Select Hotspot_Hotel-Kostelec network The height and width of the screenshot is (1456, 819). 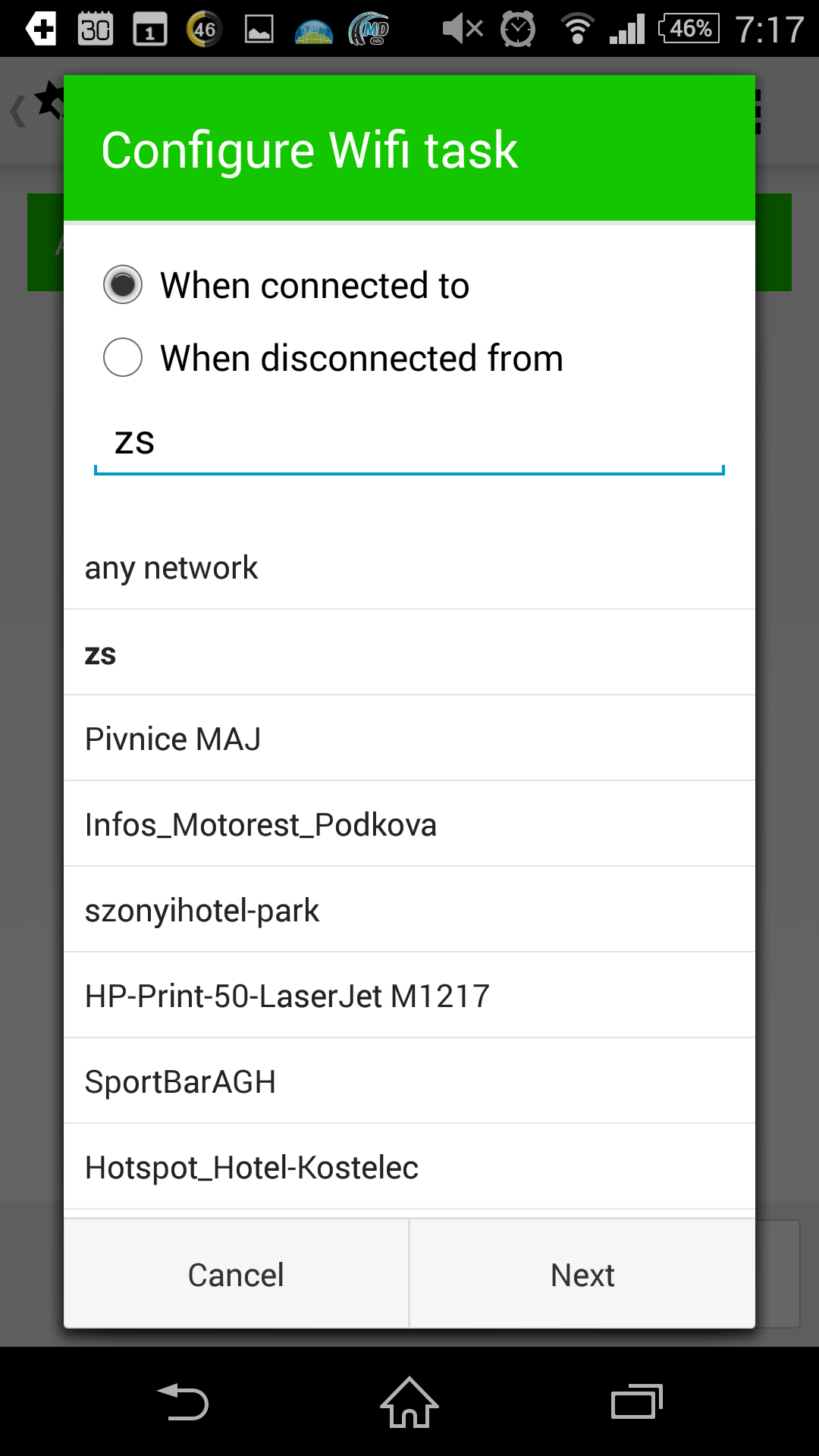[409, 1167]
